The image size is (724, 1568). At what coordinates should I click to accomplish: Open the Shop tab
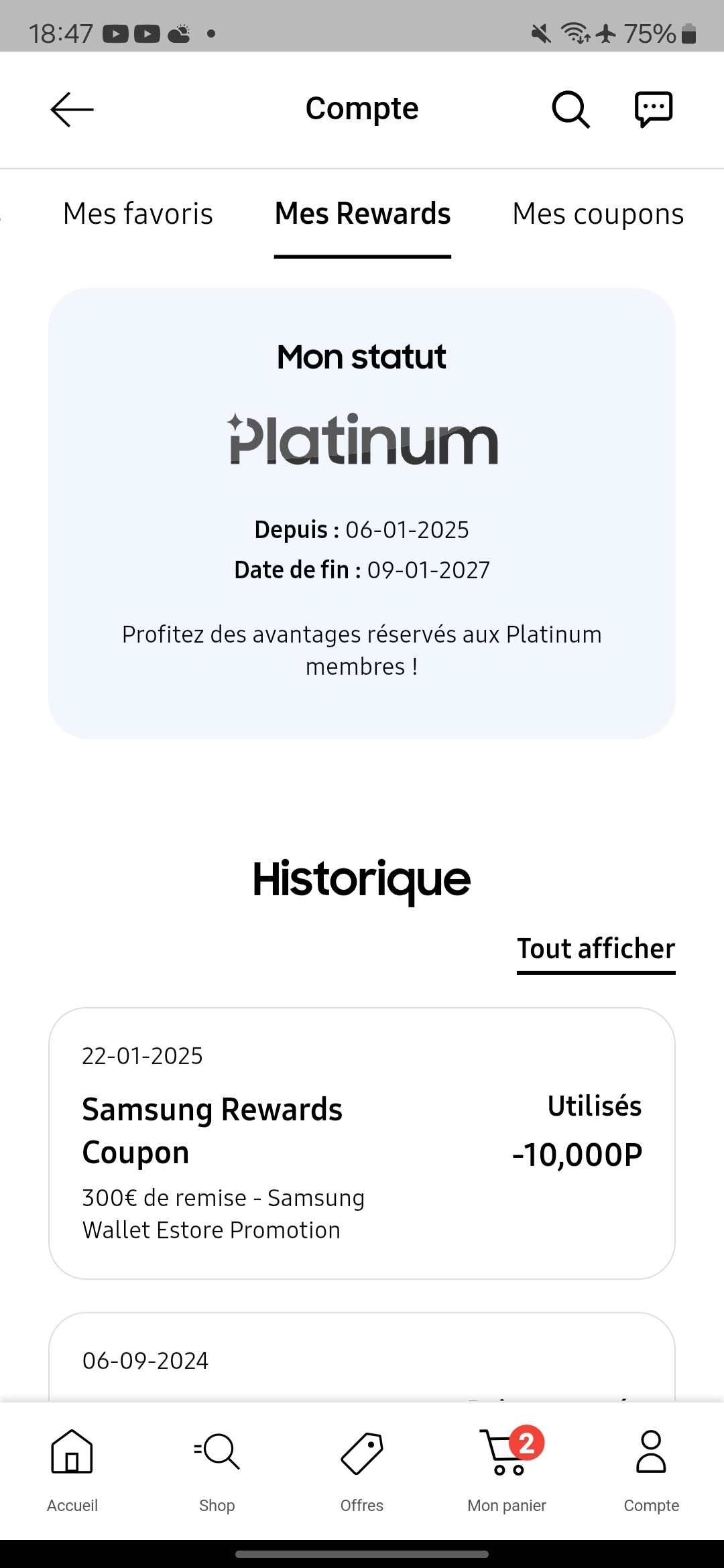(217, 1467)
